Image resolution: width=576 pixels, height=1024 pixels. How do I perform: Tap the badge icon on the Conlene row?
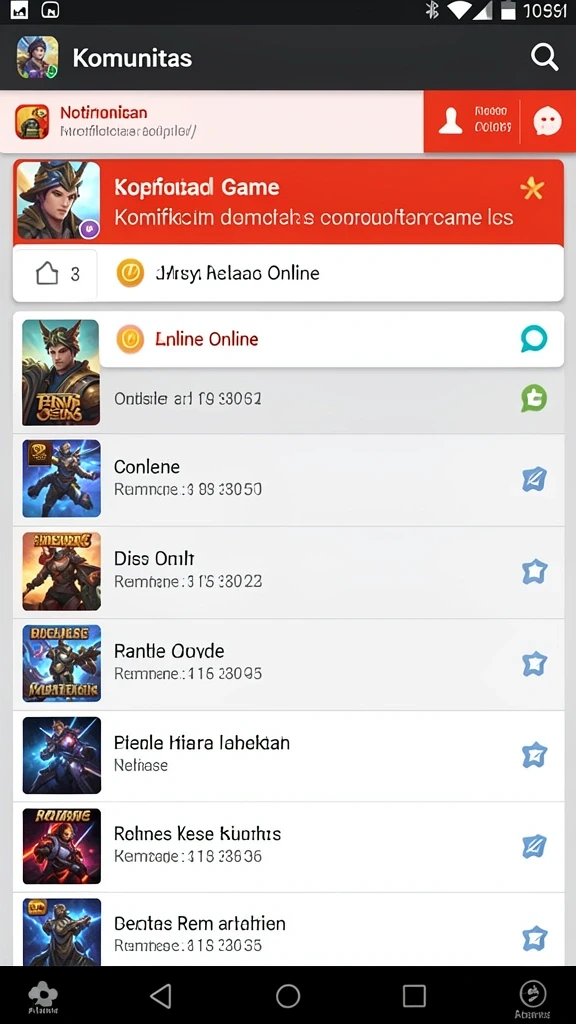(x=534, y=479)
